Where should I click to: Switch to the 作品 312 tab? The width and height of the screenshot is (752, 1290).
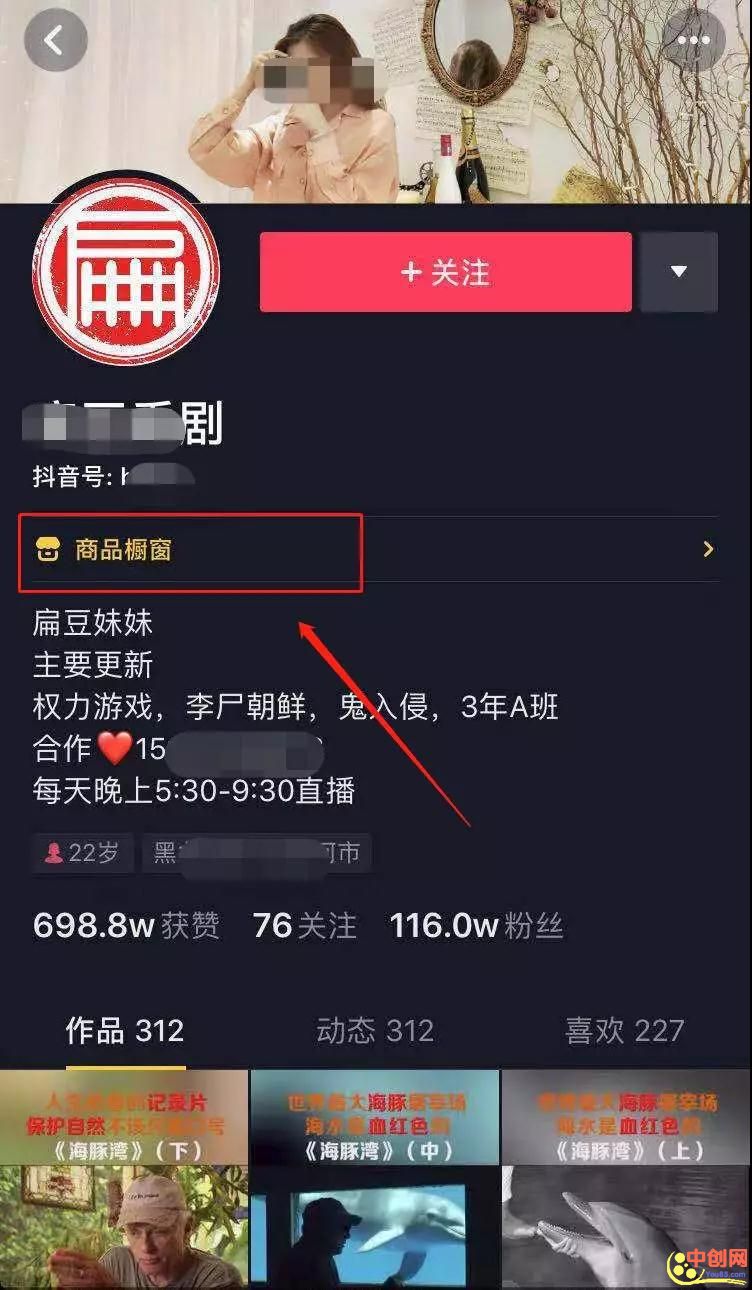(x=124, y=1030)
